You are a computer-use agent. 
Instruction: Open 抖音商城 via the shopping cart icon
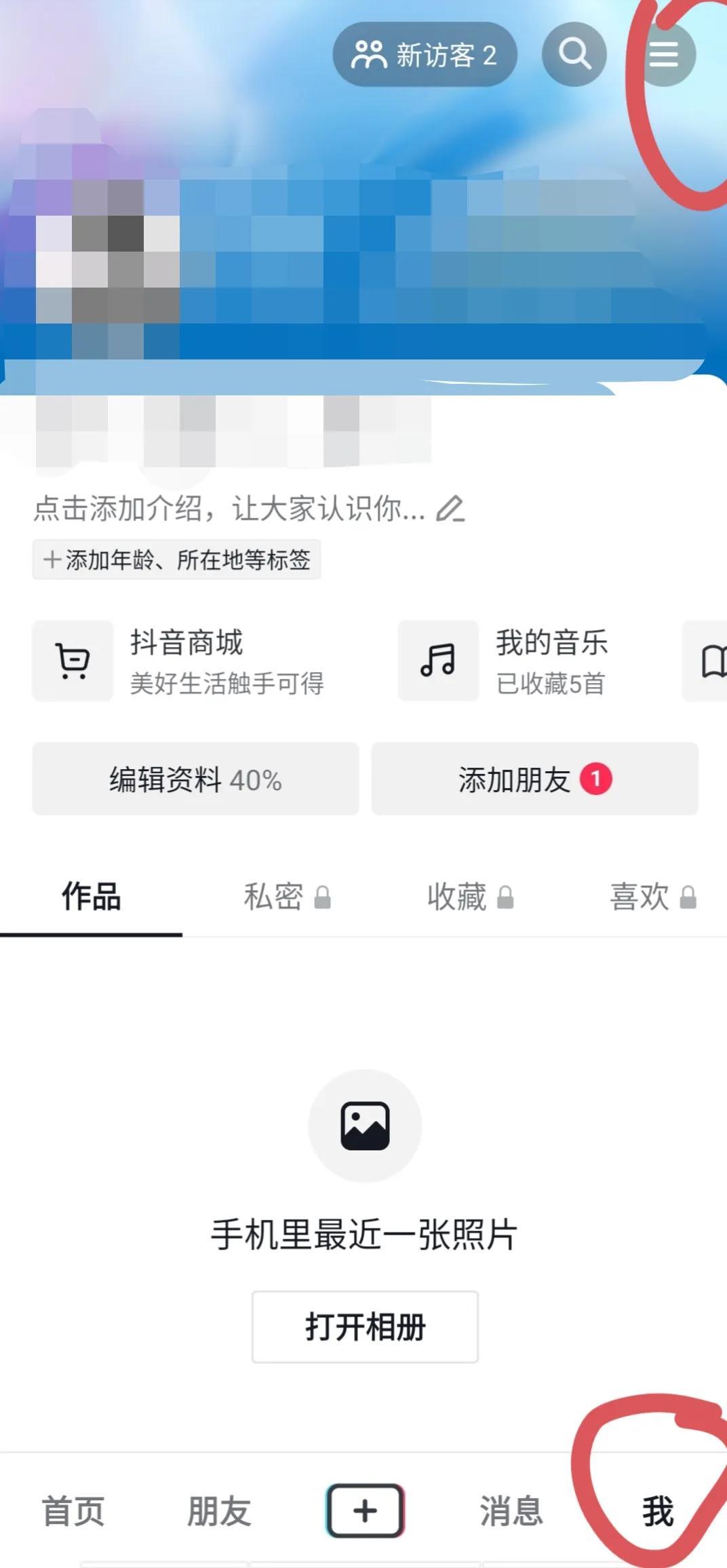pyautogui.click(x=73, y=661)
